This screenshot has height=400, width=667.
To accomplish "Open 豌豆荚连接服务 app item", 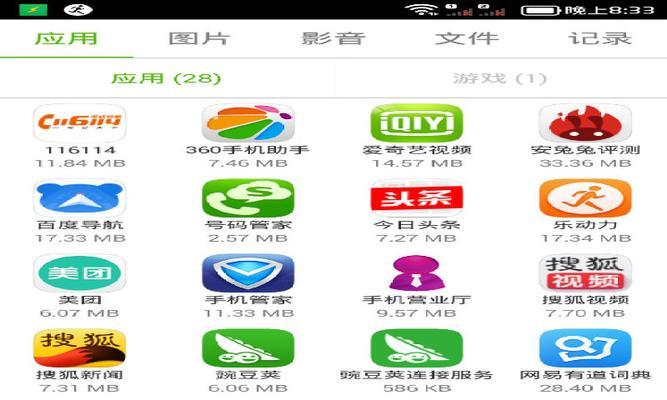I will click(x=416, y=350).
